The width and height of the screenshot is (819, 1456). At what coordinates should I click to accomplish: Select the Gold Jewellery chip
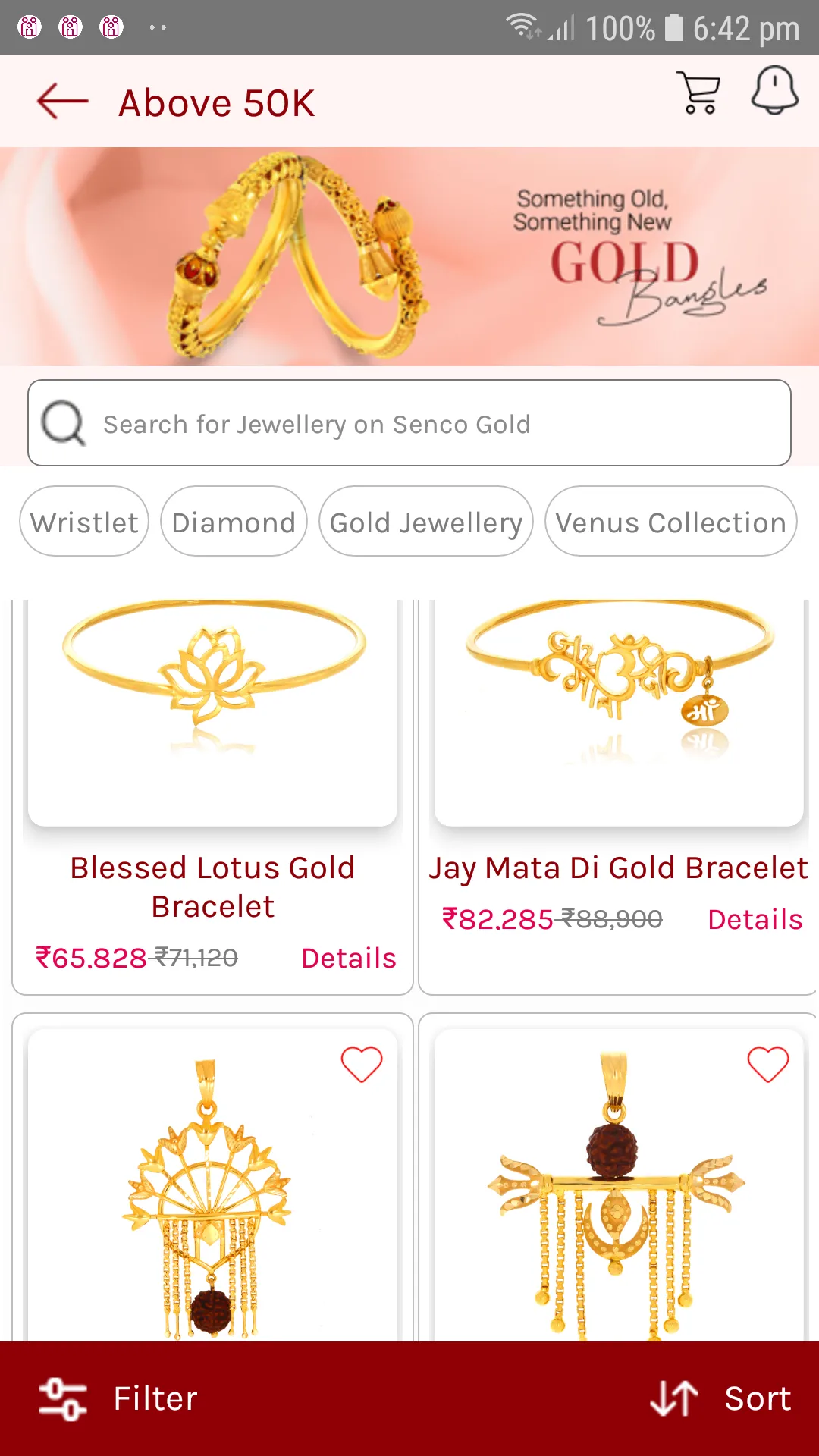(425, 522)
